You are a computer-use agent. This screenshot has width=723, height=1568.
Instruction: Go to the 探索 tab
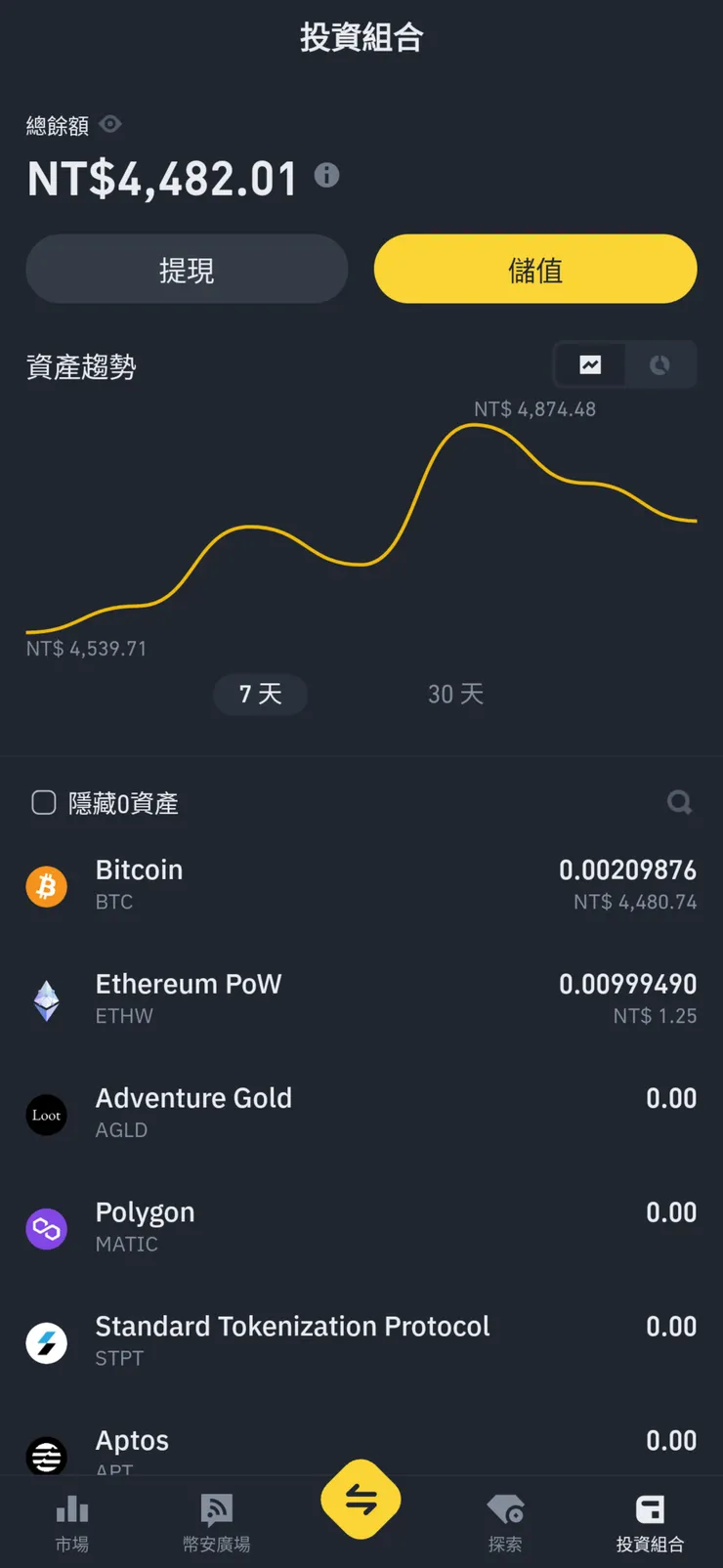point(505,1522)
